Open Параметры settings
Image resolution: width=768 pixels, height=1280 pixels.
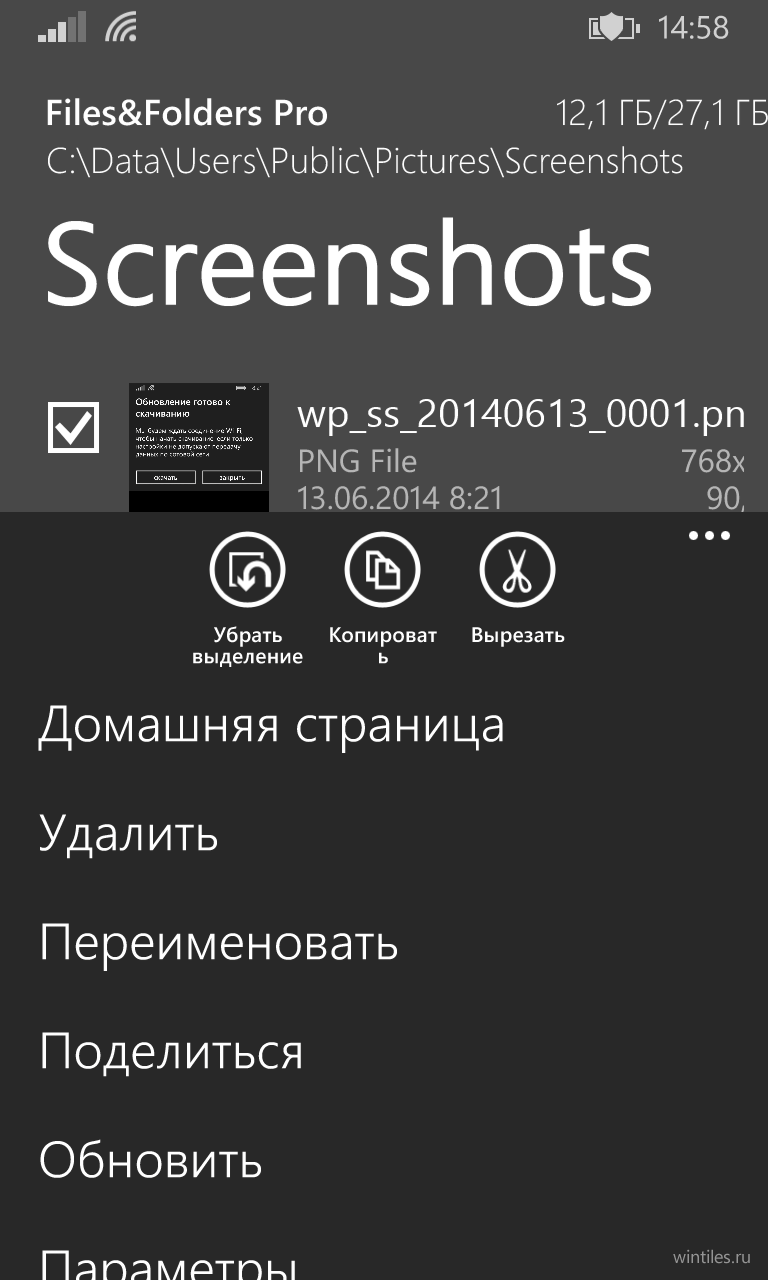[x=168, y=1264]
